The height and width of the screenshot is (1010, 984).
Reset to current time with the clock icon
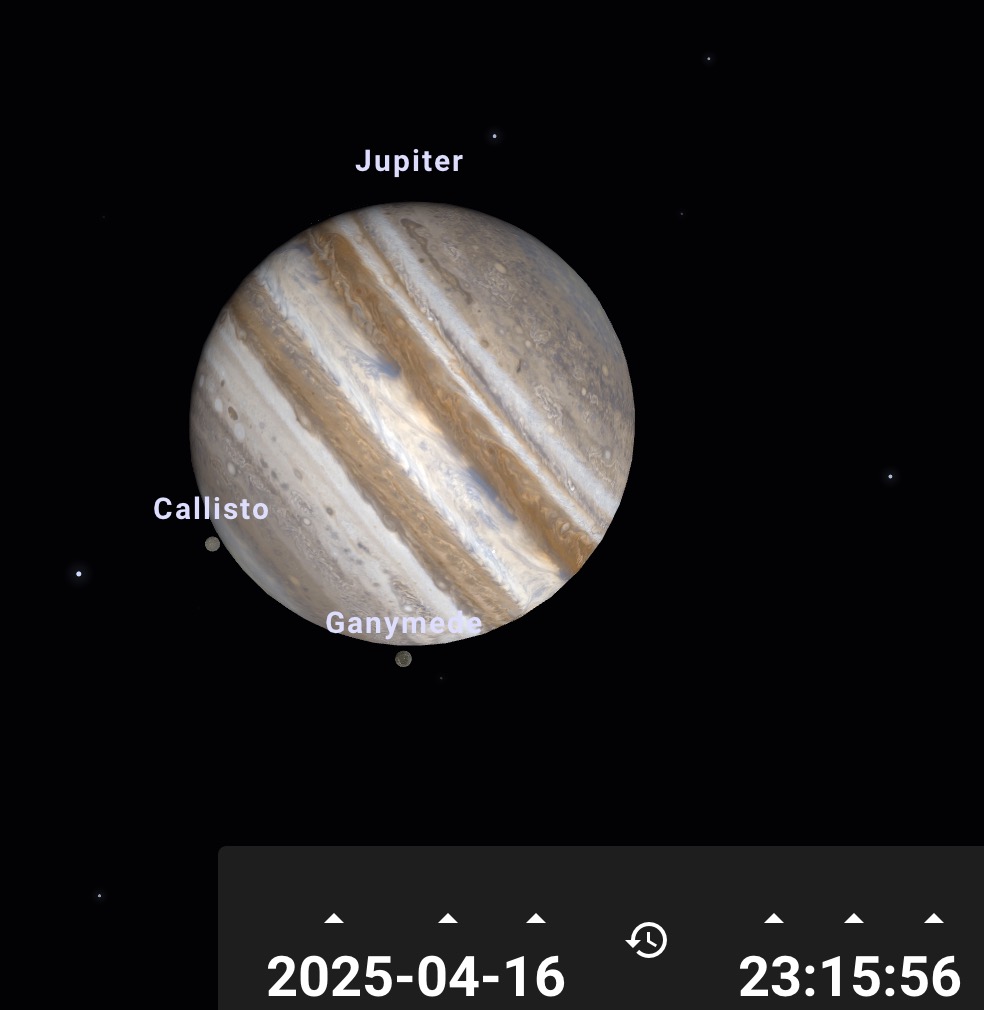pos(647,941)
